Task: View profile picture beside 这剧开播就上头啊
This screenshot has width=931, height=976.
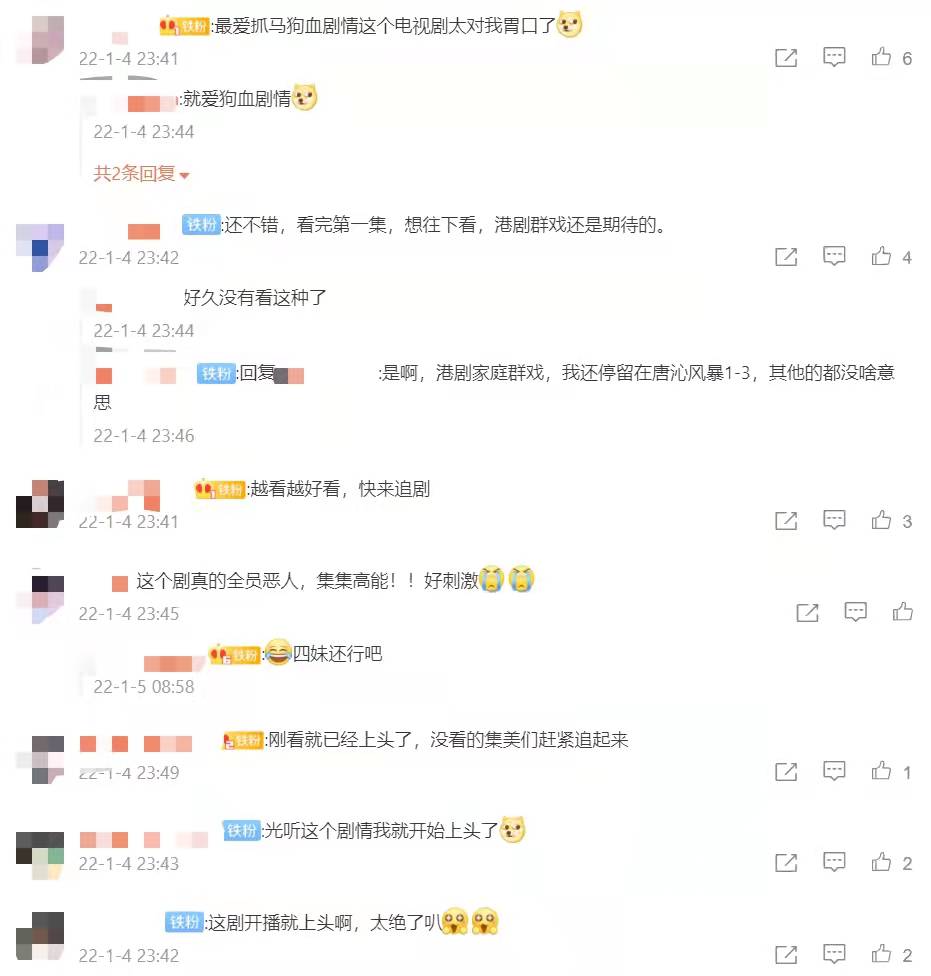Action: point(40,937)
